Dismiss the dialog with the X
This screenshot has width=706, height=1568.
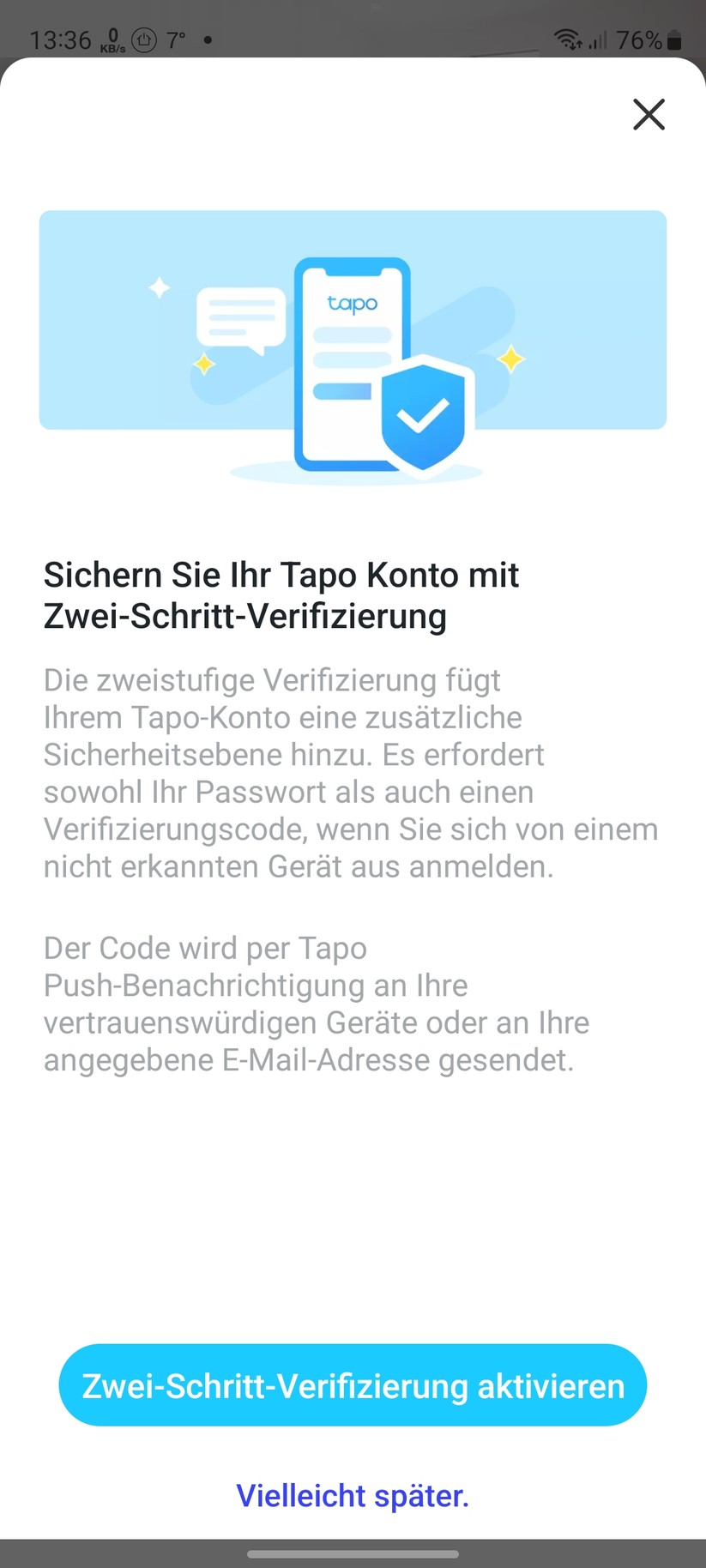tap(649, 114)
